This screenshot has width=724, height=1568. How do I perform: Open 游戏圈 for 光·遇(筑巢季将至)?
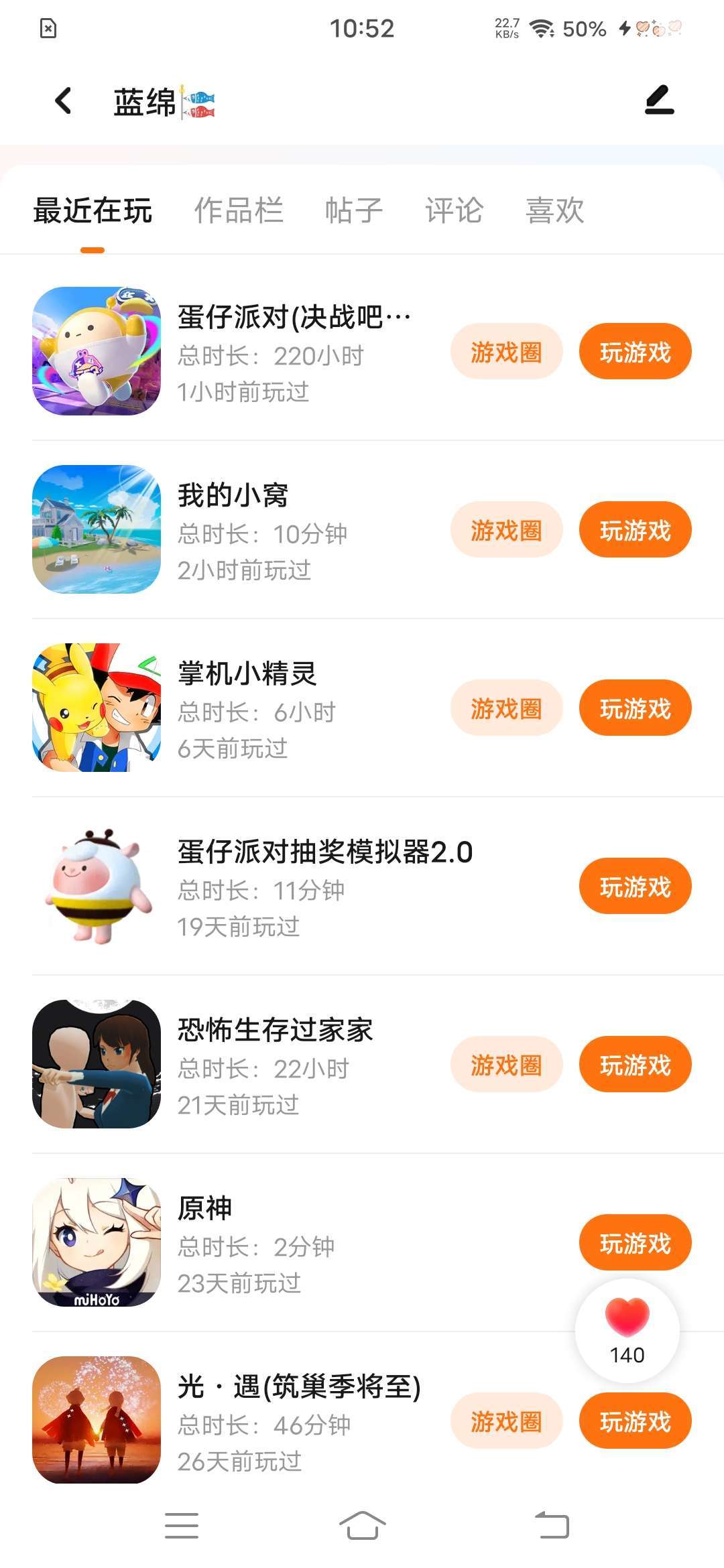(x=506, y=1421)
